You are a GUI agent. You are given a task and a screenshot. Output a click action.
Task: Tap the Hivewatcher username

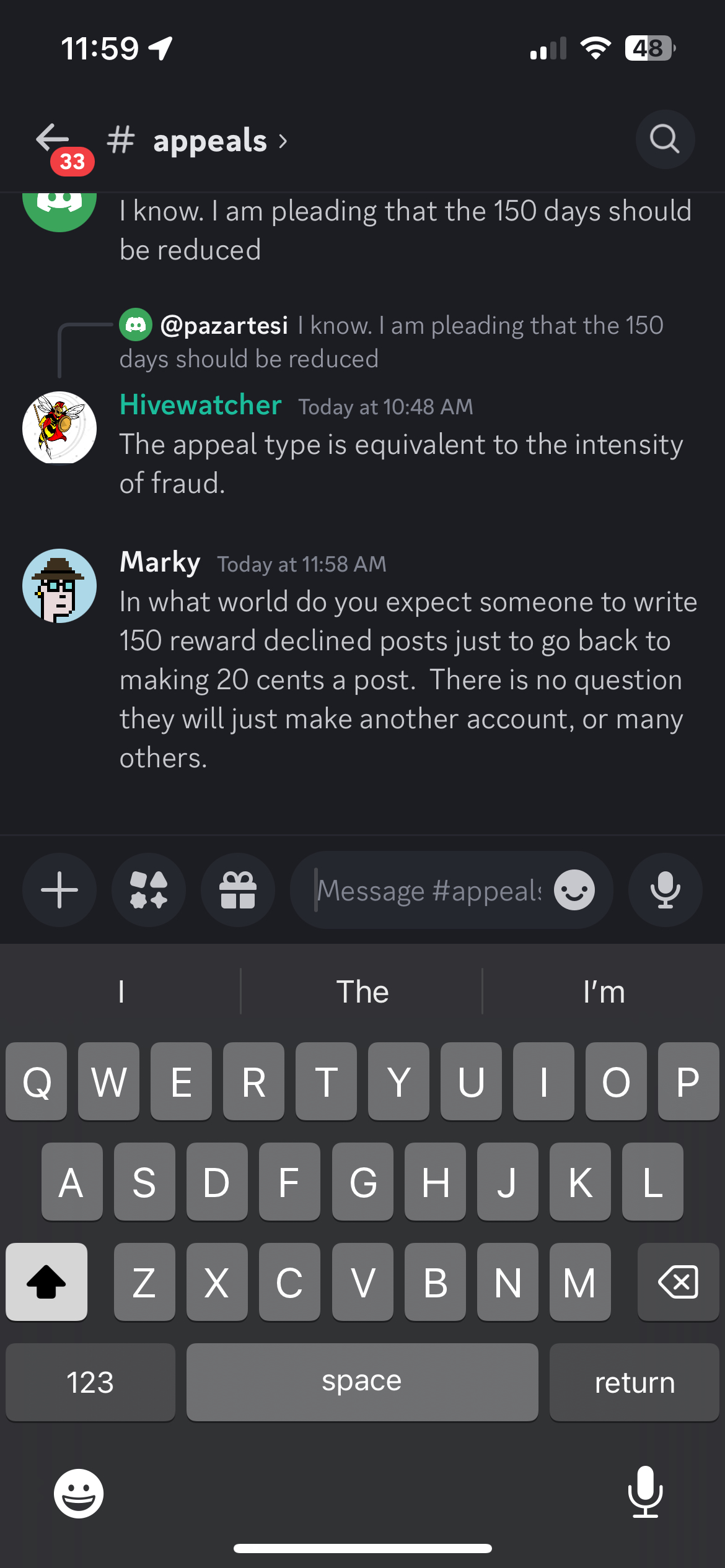pos(201,405)
